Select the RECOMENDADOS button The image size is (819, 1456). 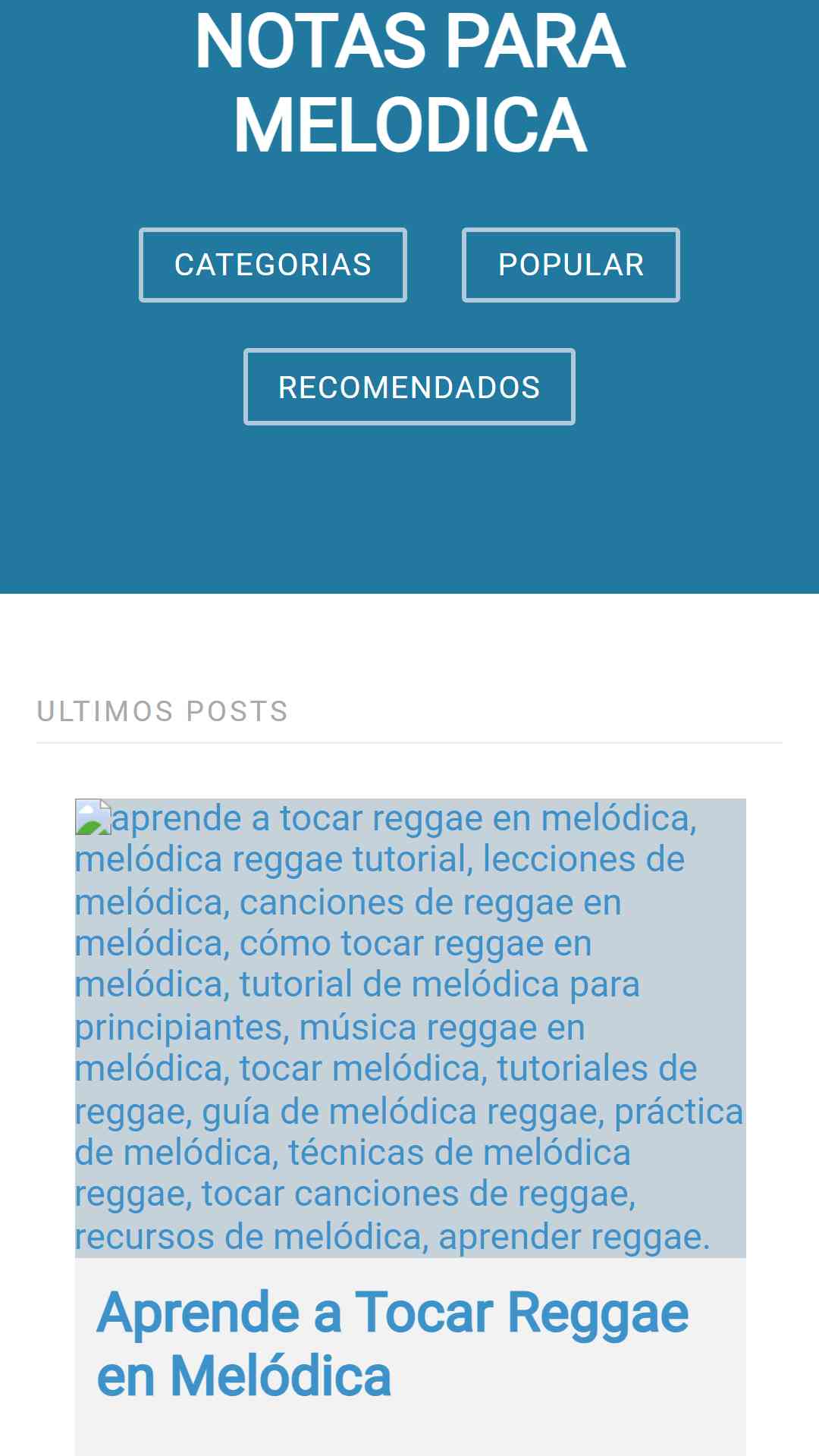409,387
